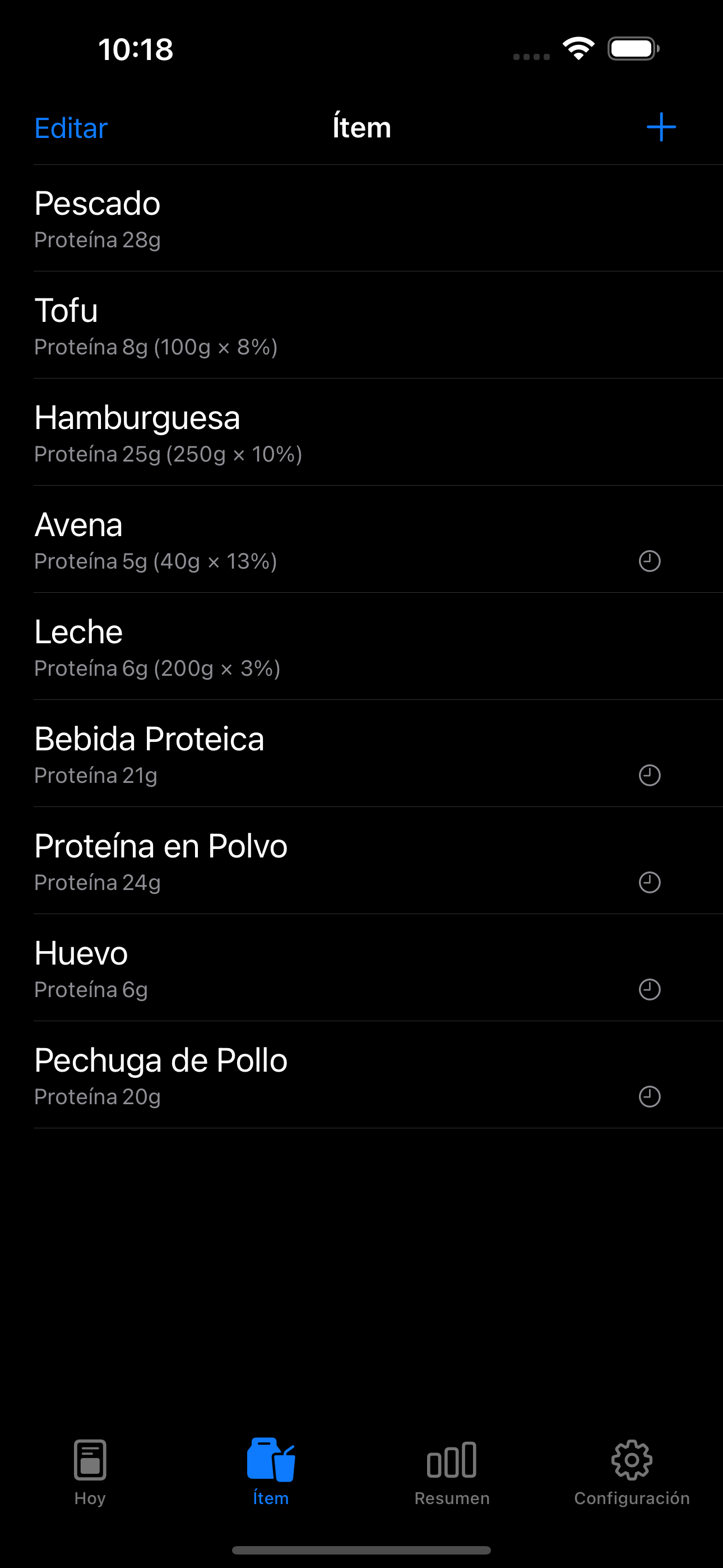The height and width of the screenshot is (1568, 723).
Task: Open the Hamburguesa entry
Action: click(x=361, y=433)
